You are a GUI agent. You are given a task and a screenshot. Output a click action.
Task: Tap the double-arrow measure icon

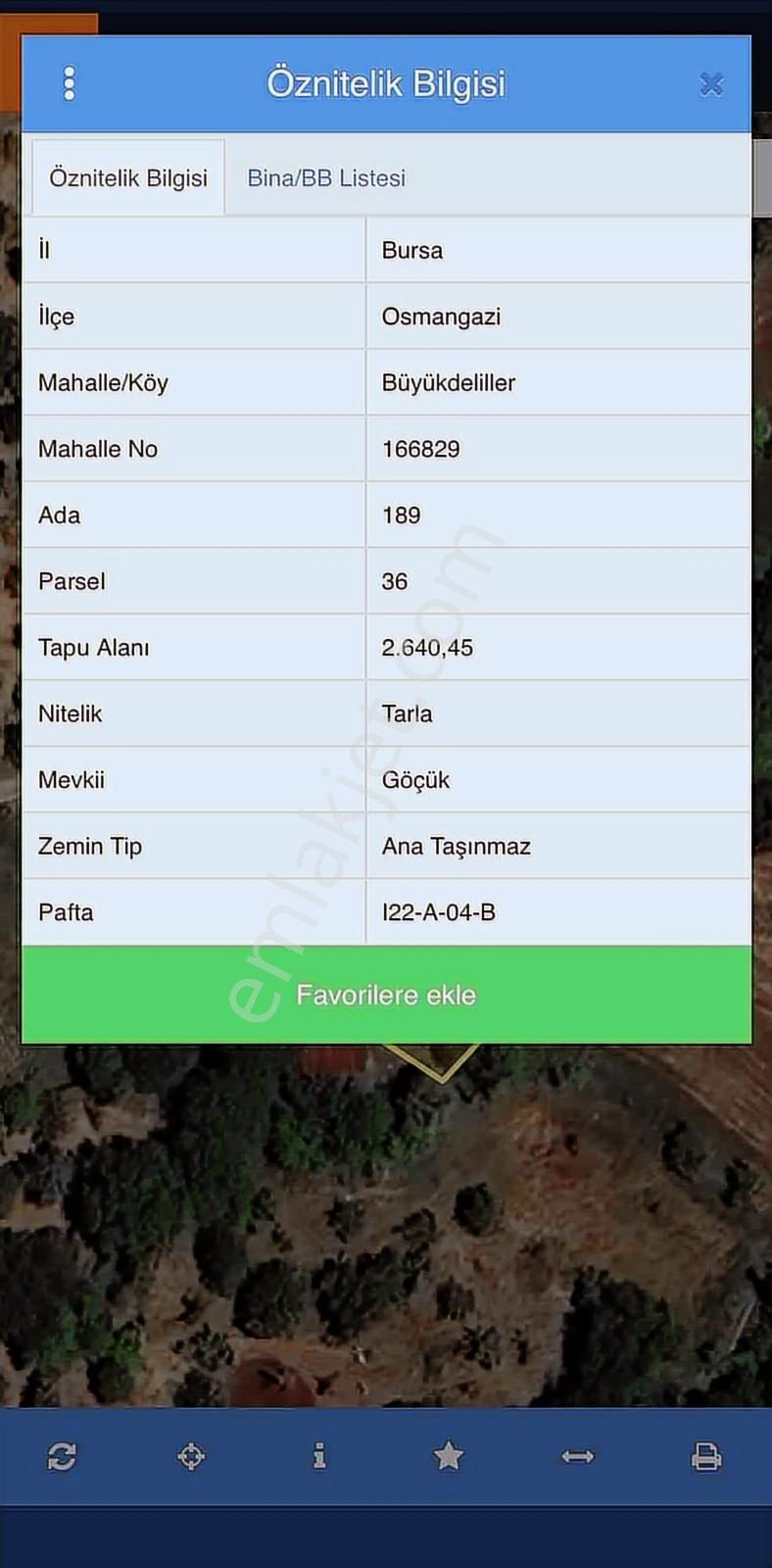[x=577, y=1456]
